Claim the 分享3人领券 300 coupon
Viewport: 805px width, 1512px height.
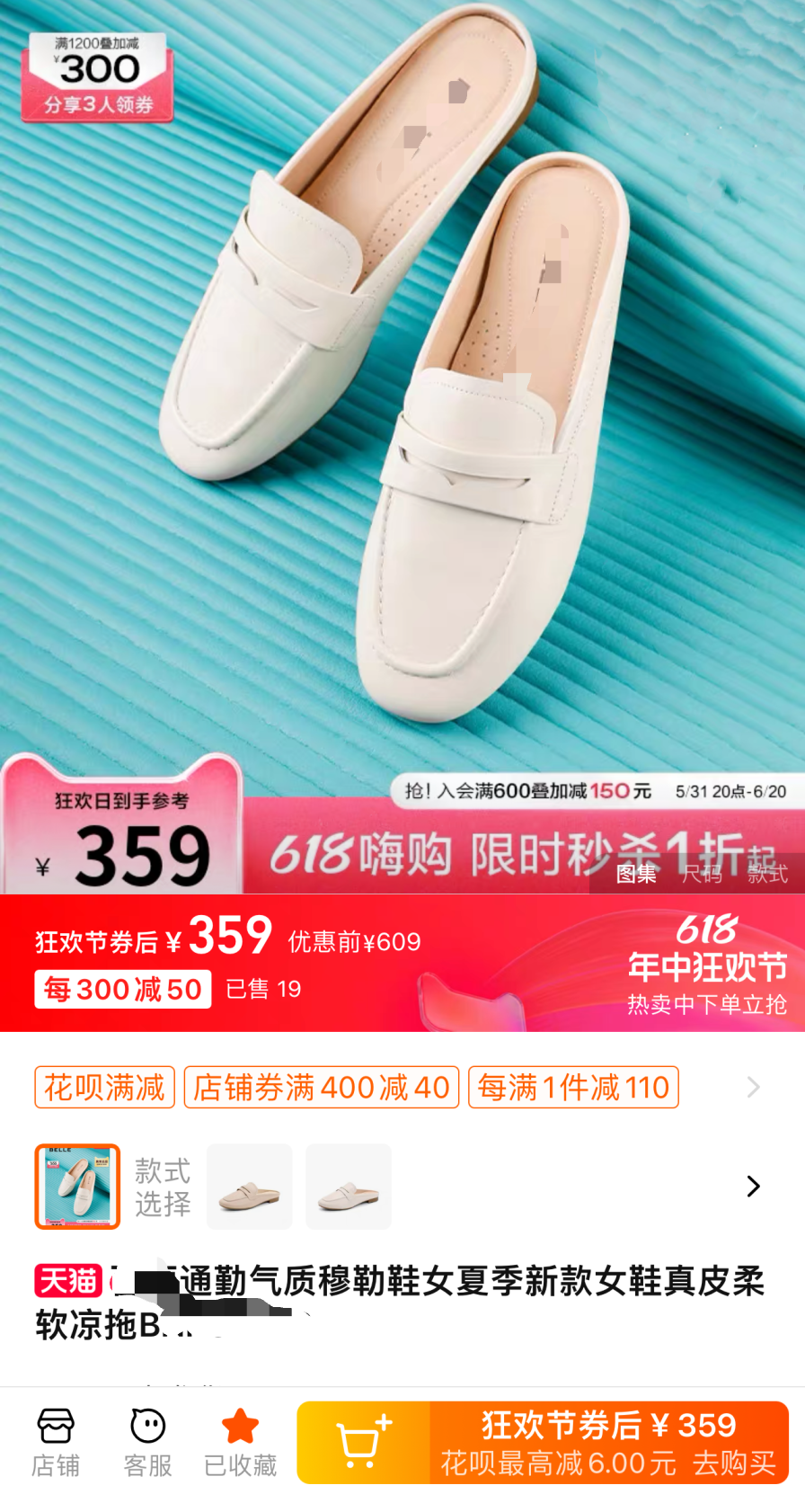pyautogui.click(x=98, y=79)
